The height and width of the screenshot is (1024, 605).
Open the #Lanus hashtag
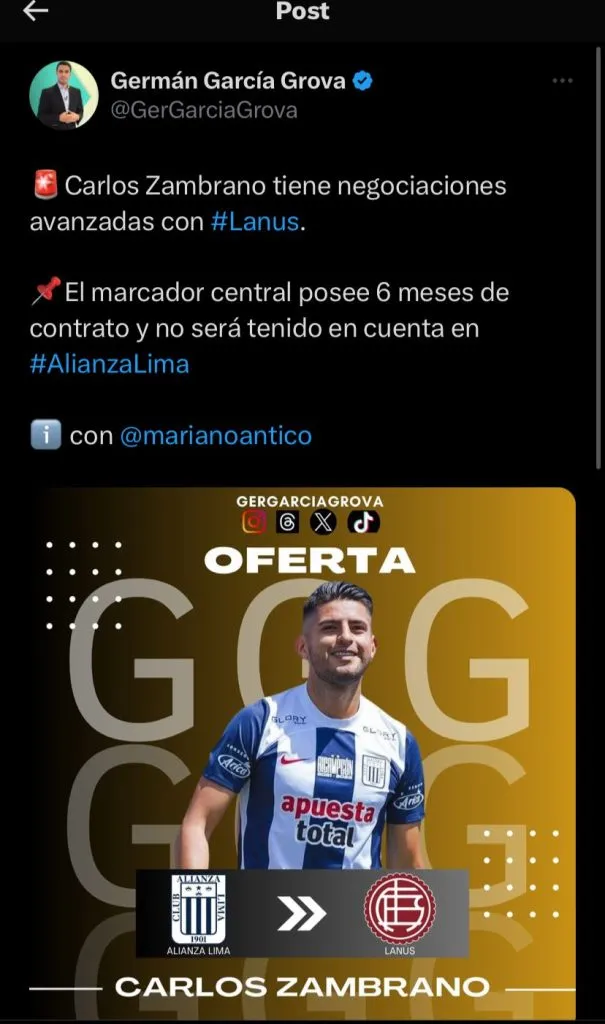point(255,222)
